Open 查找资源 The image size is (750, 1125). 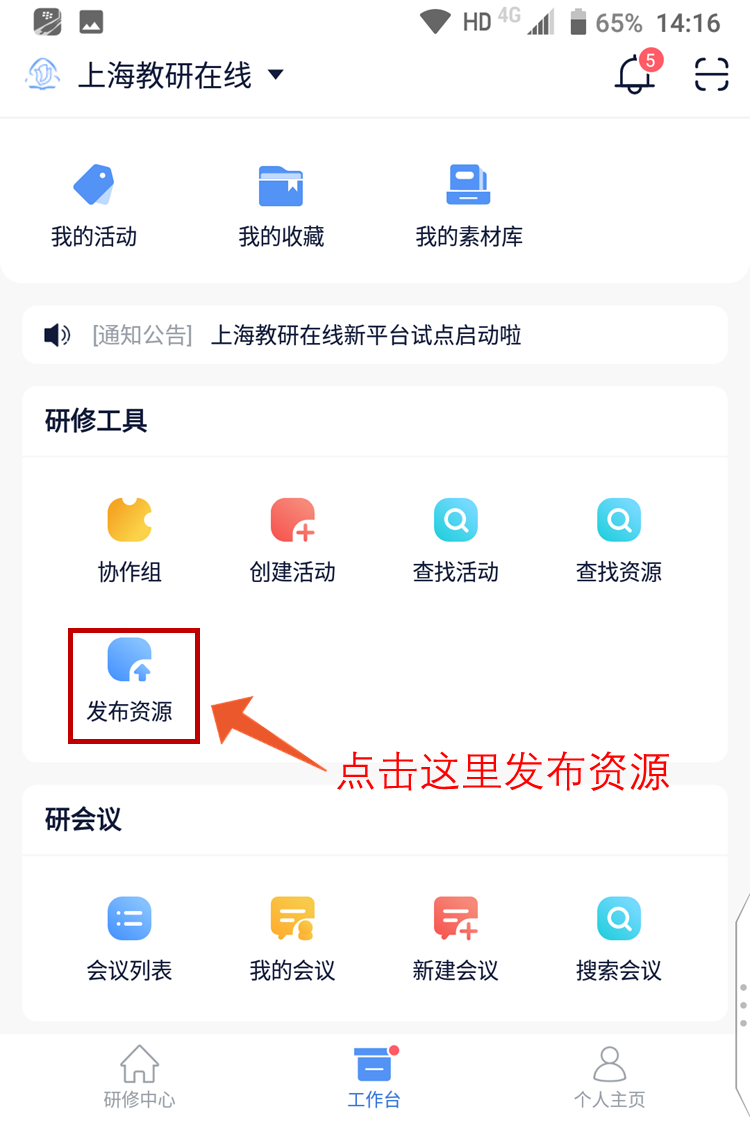click(x=618, y=540)
